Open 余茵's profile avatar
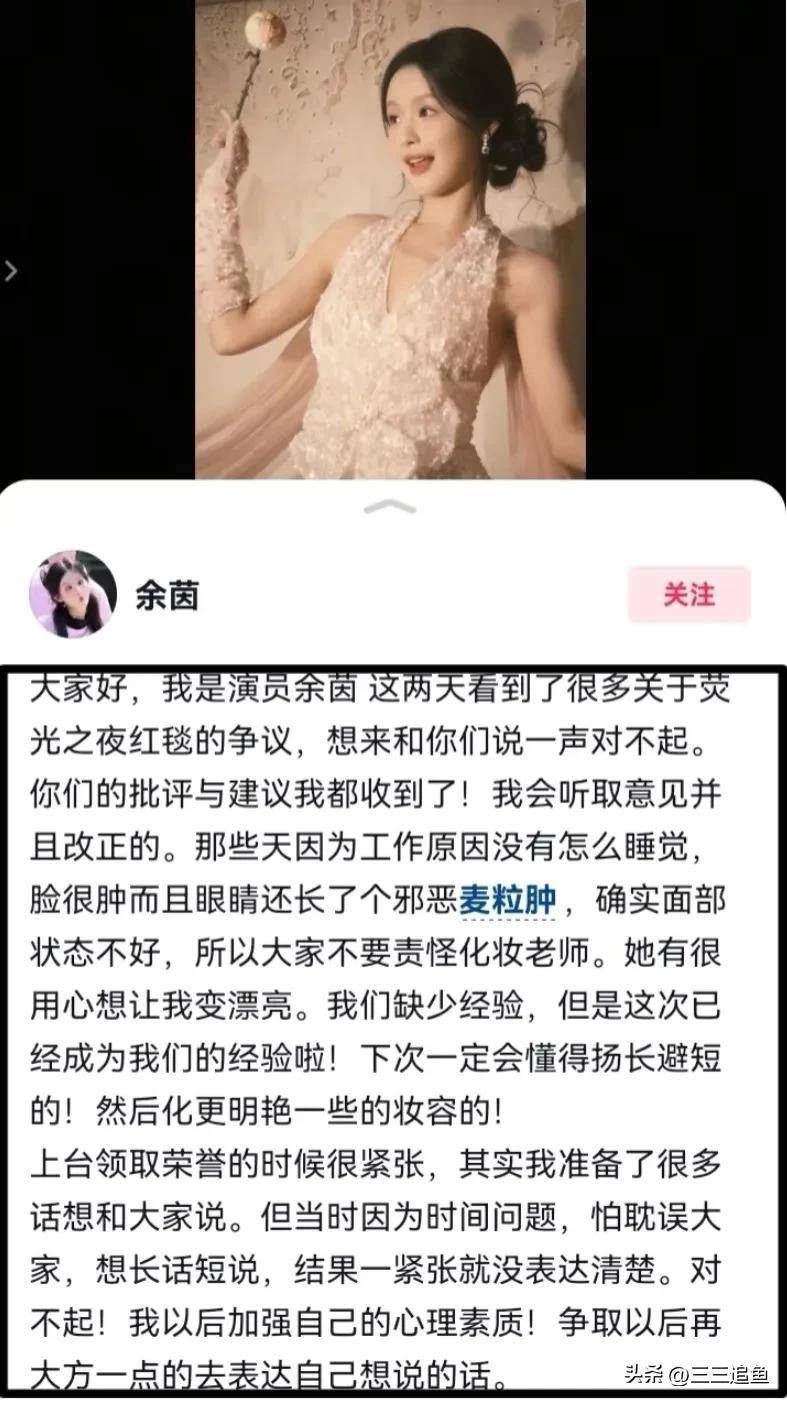Viewport: 787px width, 1402px height. pyautogui.click(x=73, y=594)
